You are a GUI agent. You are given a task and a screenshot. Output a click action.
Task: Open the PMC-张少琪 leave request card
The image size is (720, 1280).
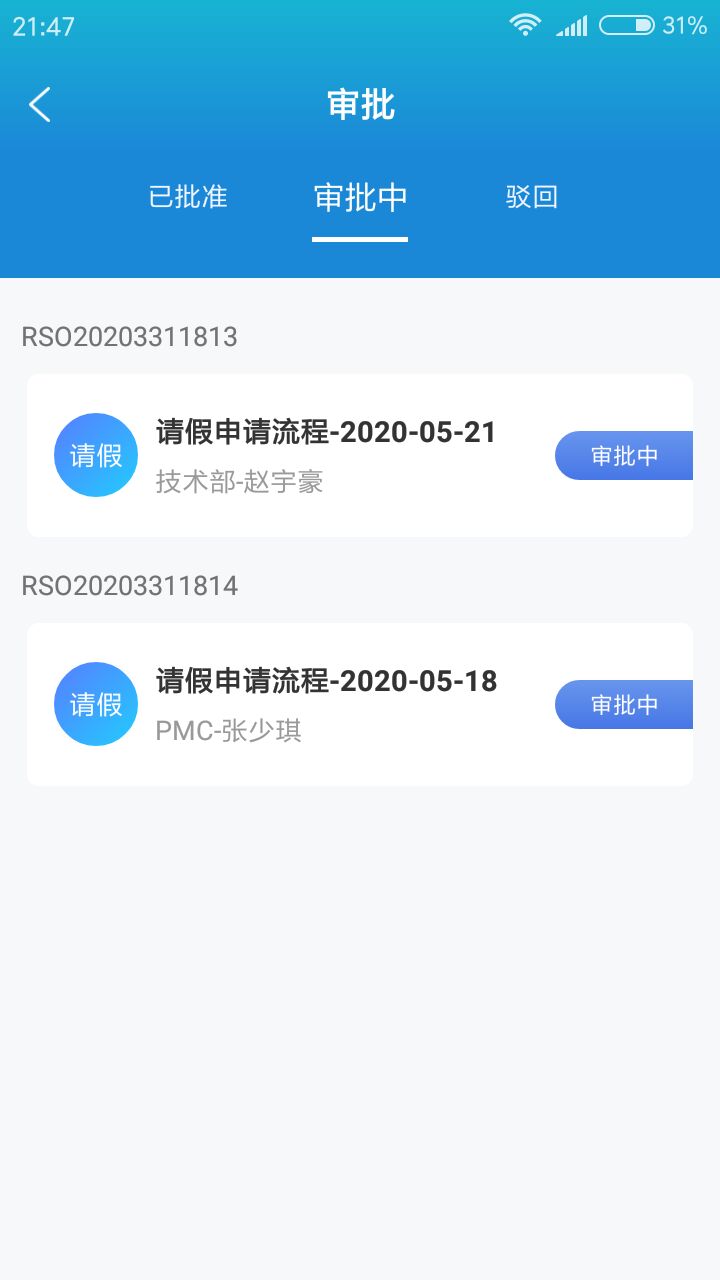point(360,705)
